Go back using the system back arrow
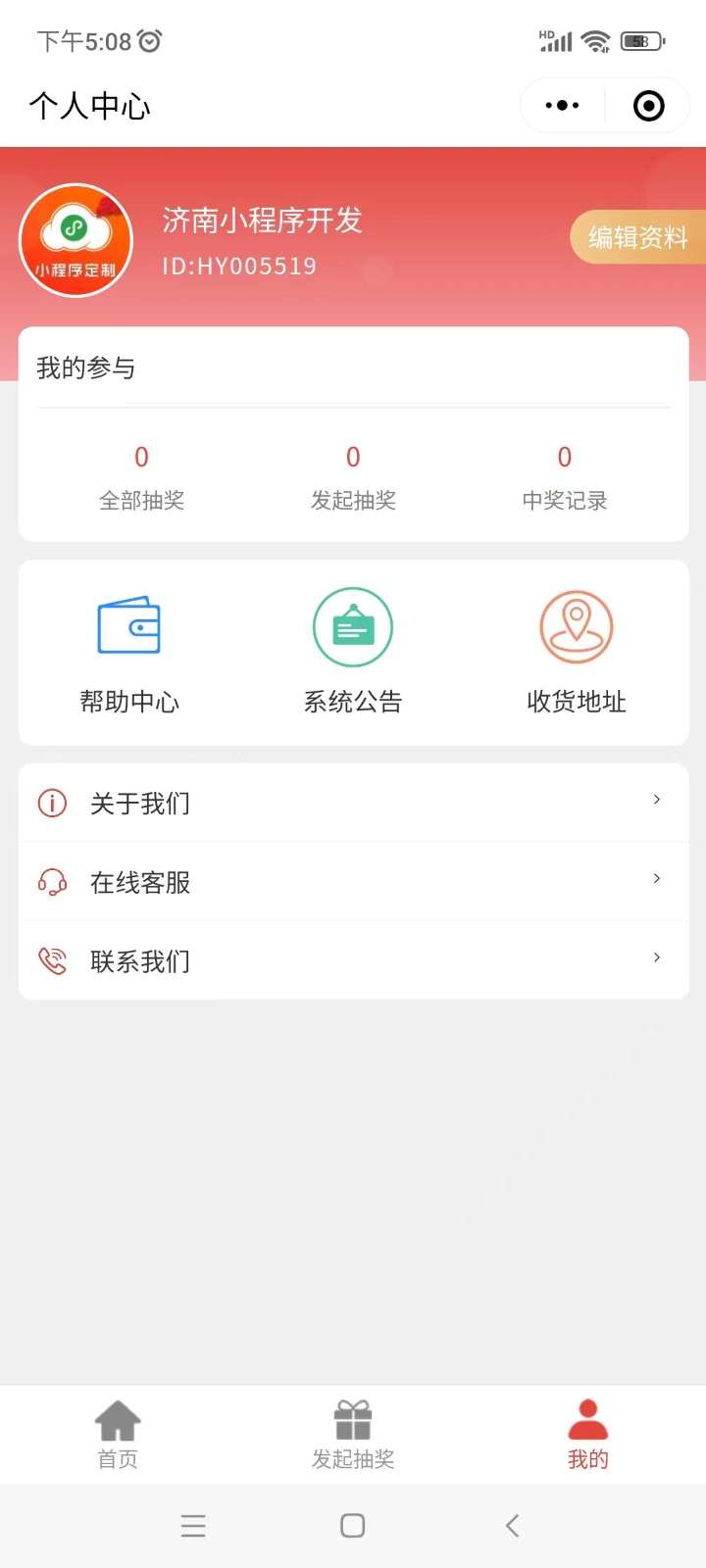 tap(512, 1525)
